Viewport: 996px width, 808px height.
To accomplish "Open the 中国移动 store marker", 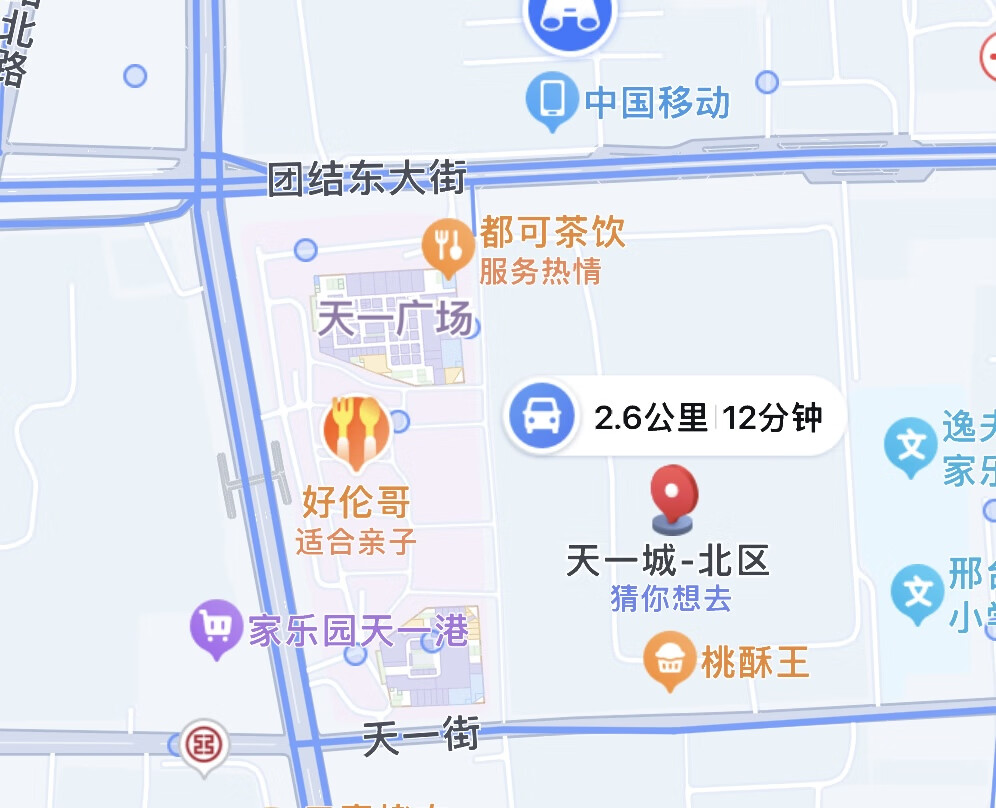I will [x=552, y=99].
